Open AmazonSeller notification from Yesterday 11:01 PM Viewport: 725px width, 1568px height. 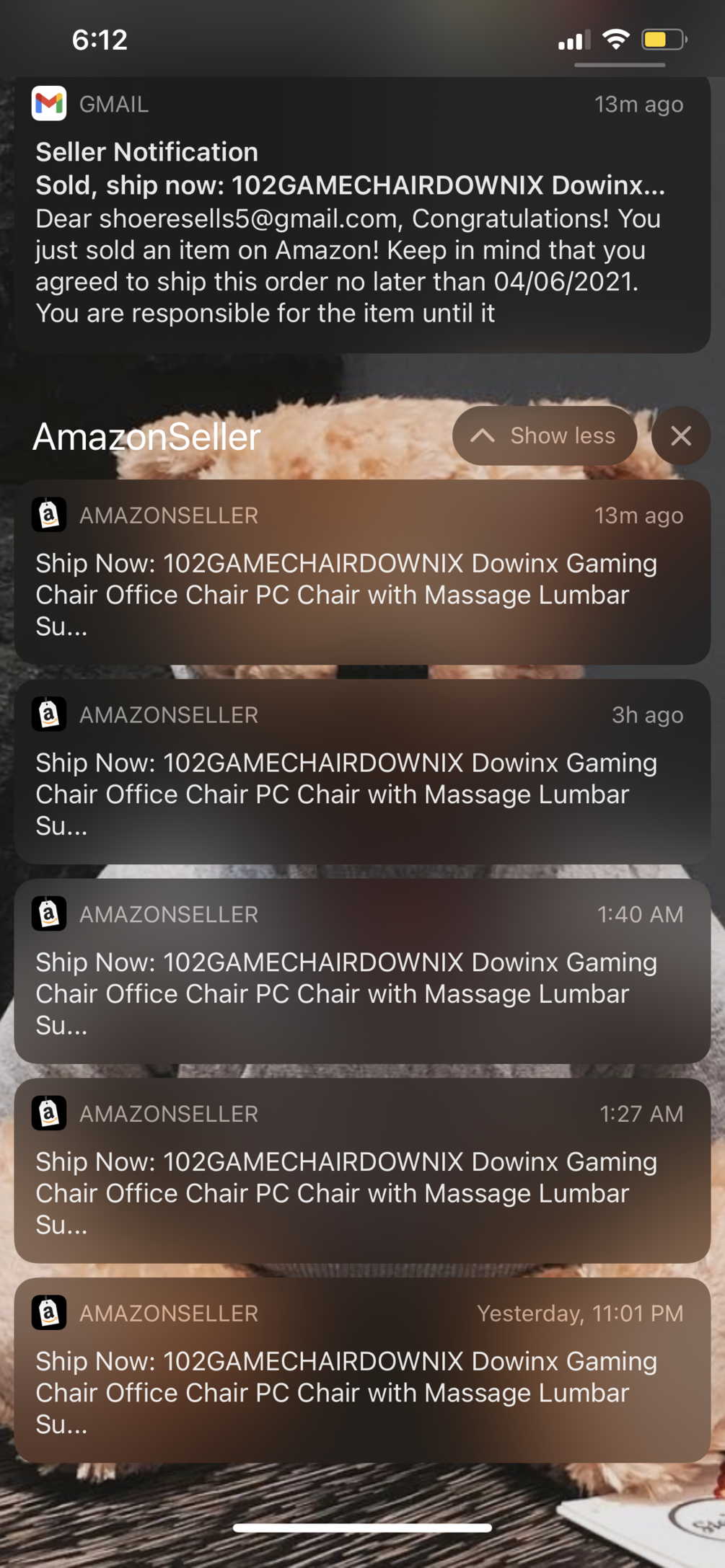(362, 1370)
